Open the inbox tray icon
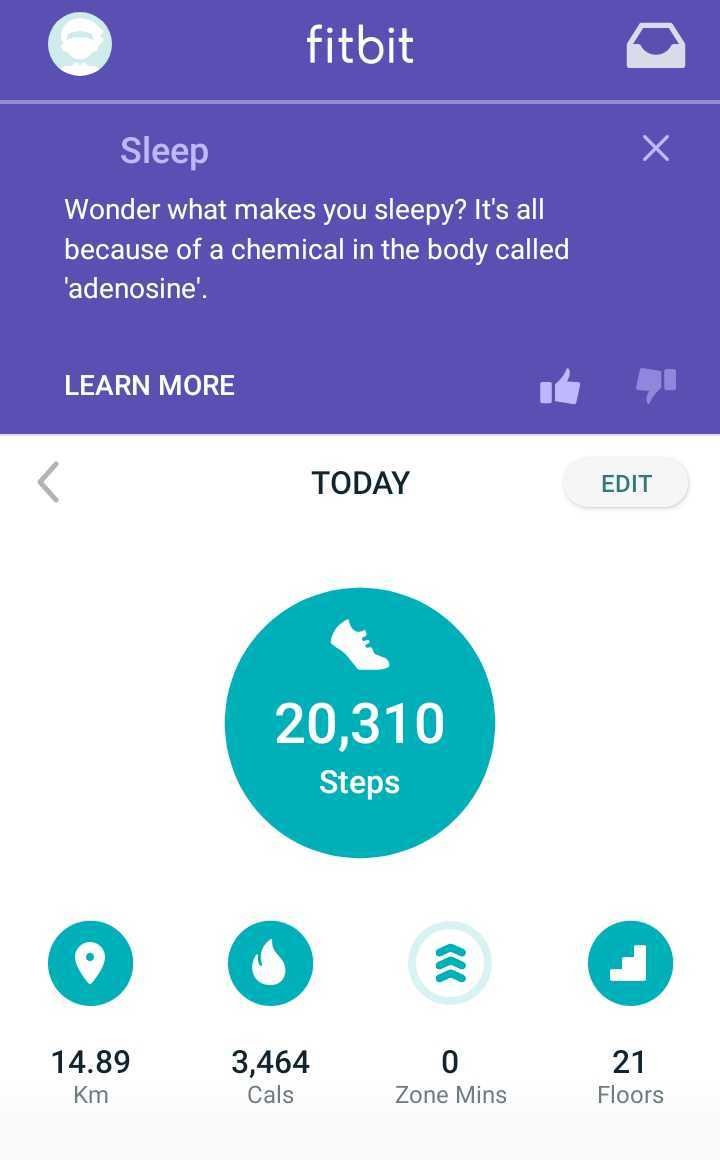This screenshot has height=1160, width=720. pyautogui.click(x=655, y=46)
